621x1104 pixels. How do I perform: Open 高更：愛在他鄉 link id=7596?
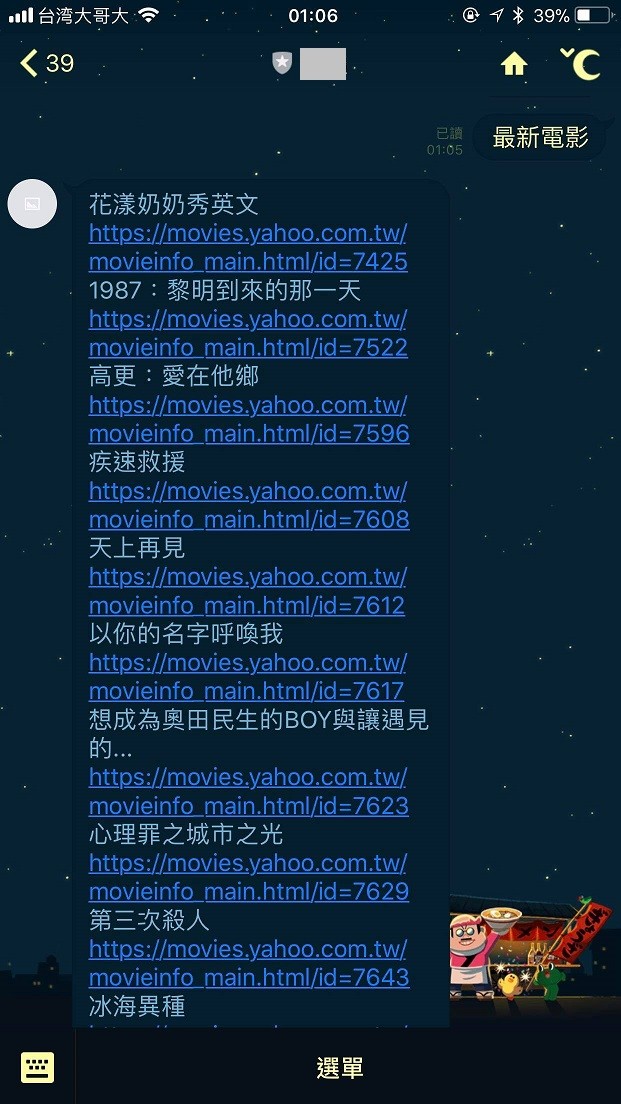point(247,420)
